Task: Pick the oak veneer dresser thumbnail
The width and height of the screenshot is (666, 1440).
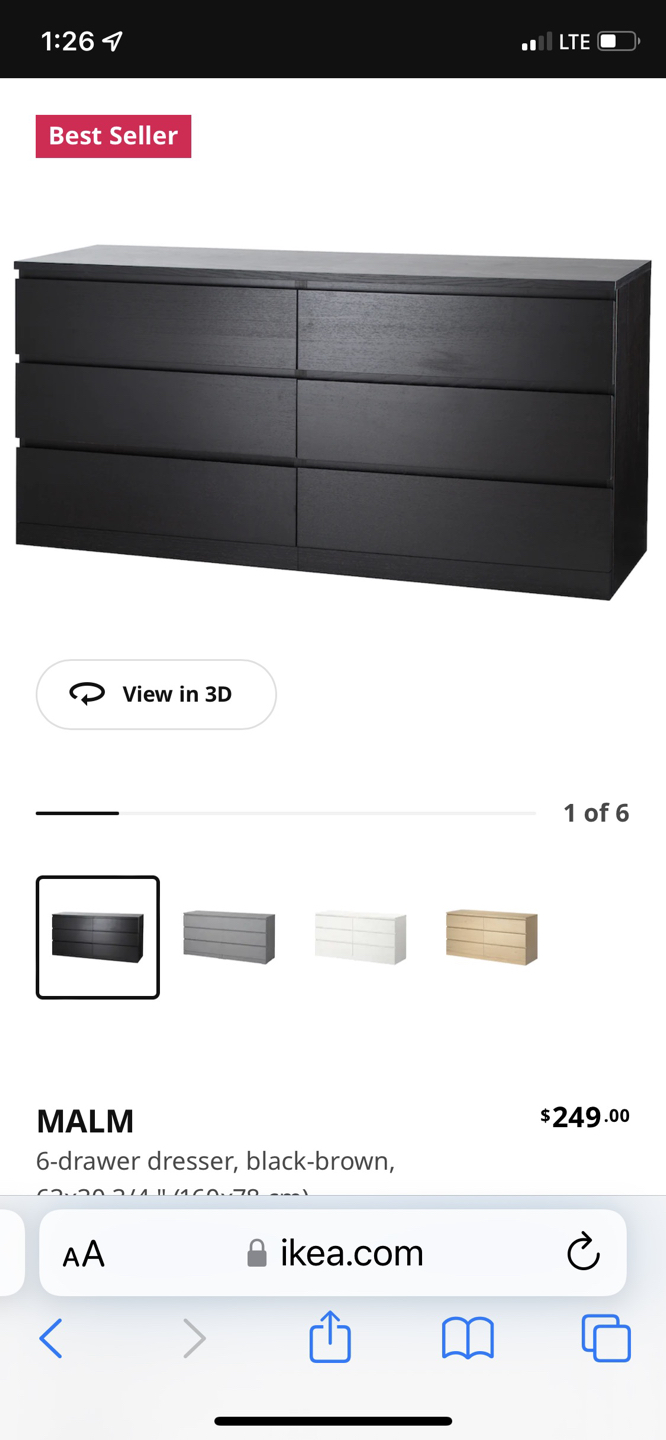Action: [x=491, y=937]
